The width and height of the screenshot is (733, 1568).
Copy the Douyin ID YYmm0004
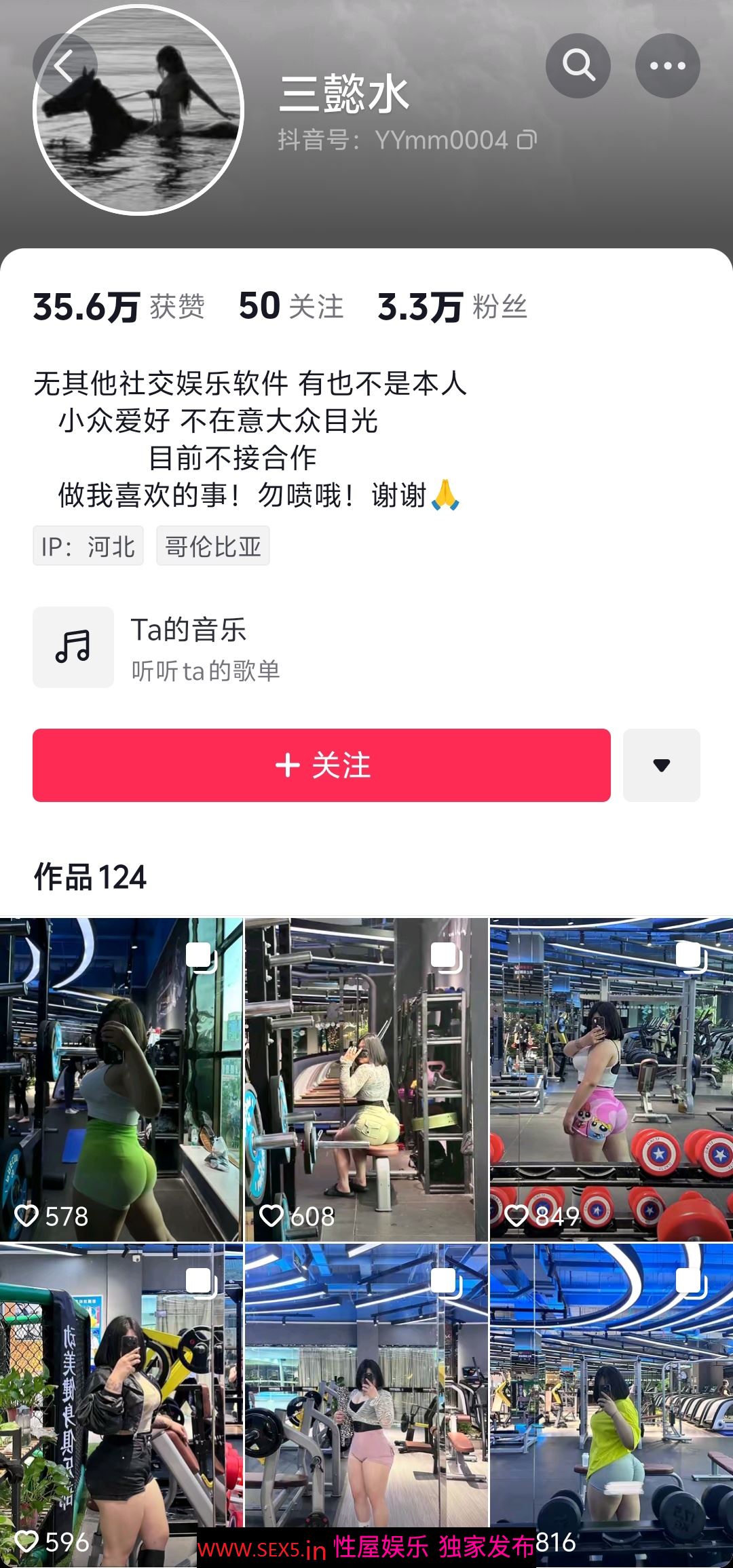[527, 140]
